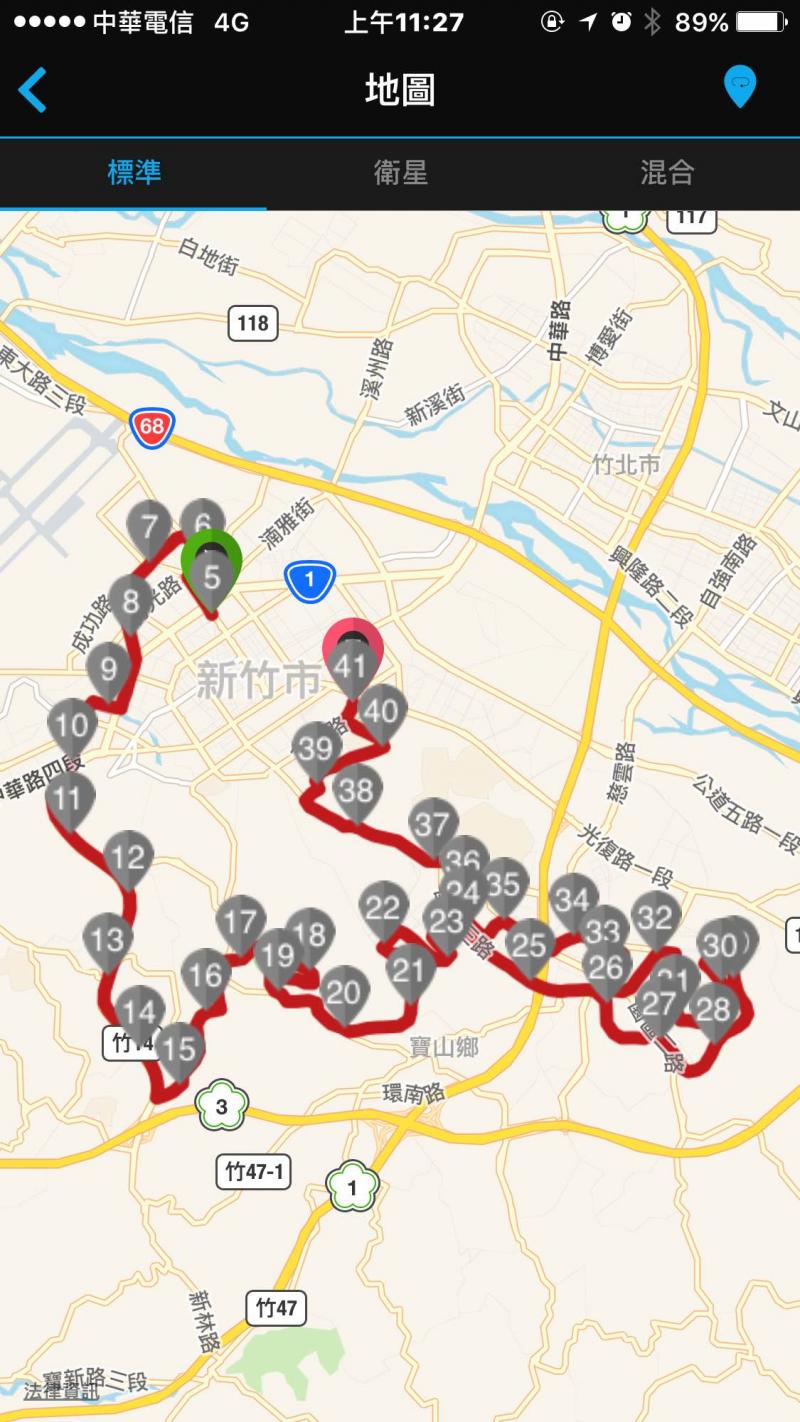Select kilometer marker 11 on the route

[x=69, y=799]
